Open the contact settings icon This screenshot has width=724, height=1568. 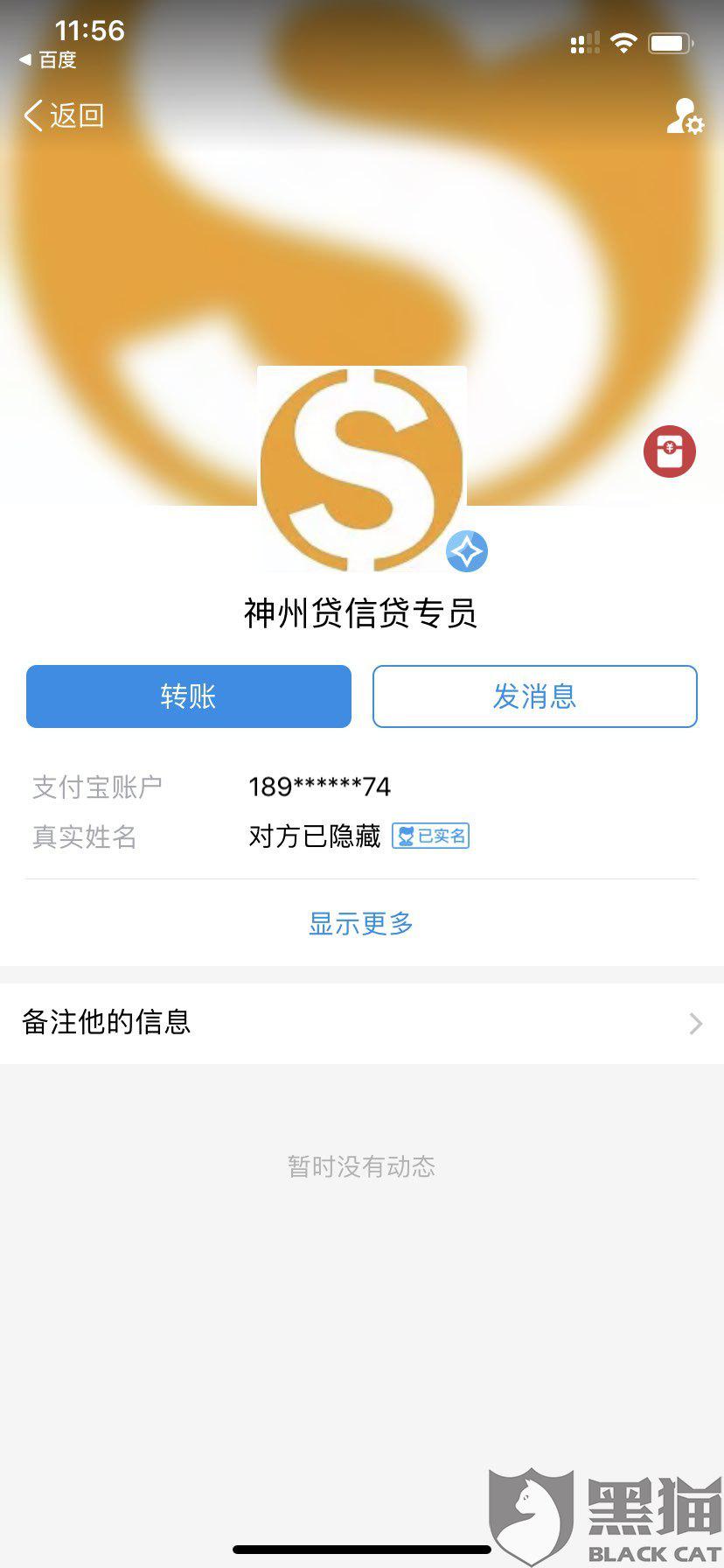(x=685, y=116)
